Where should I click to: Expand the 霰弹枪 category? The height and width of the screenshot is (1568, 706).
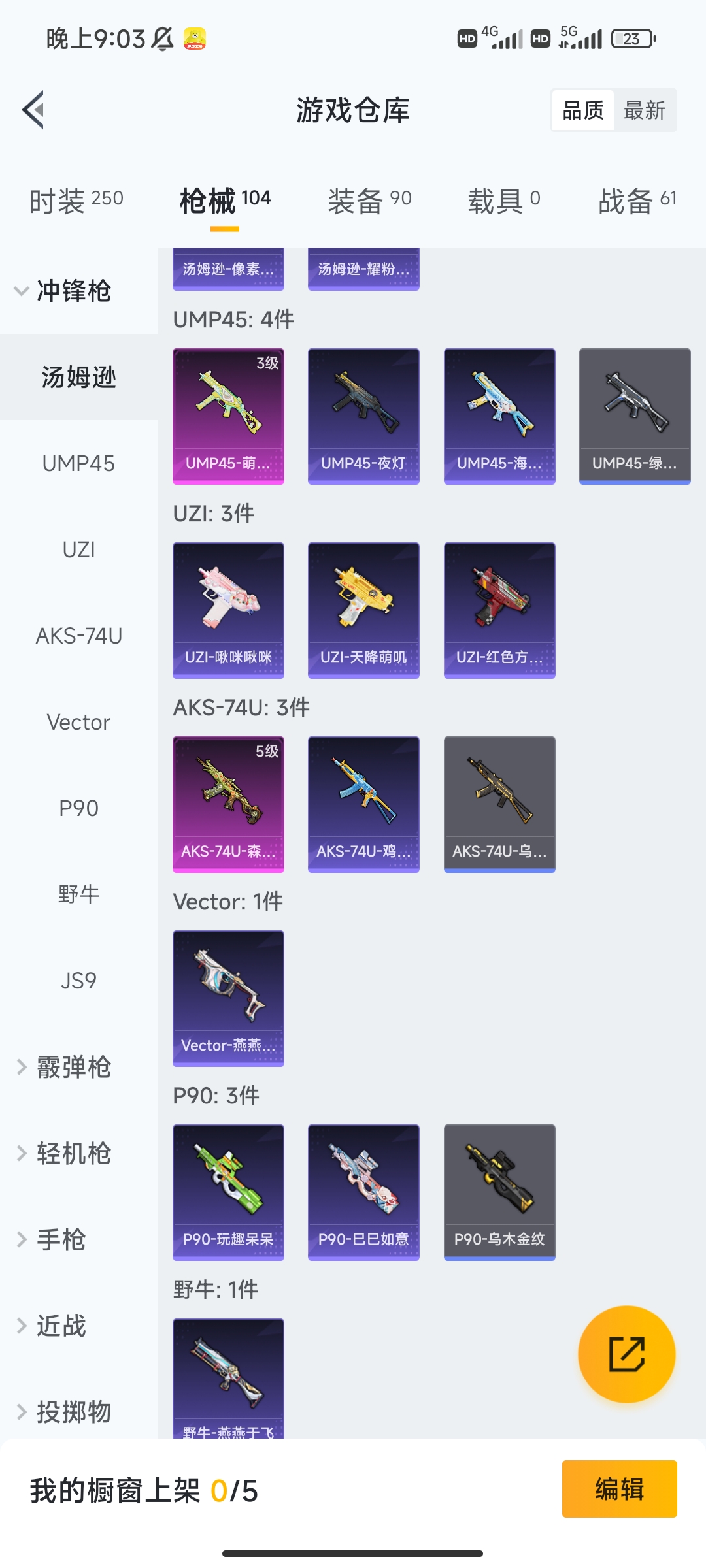[x=65, y=1067]
